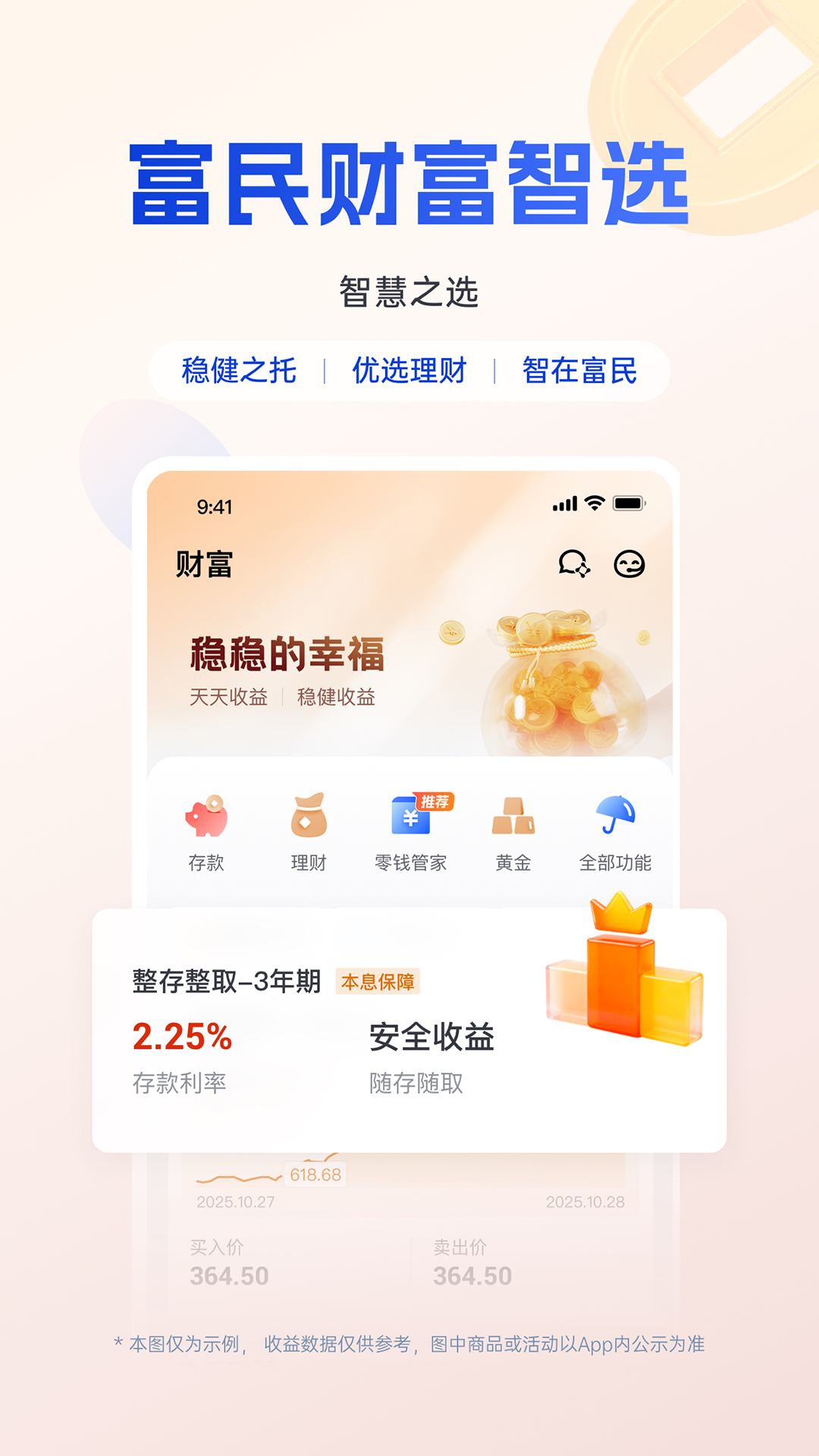Tap the smiley profile icon
The width and height of the screenshot is (819, 1456).
click(630, 565)
